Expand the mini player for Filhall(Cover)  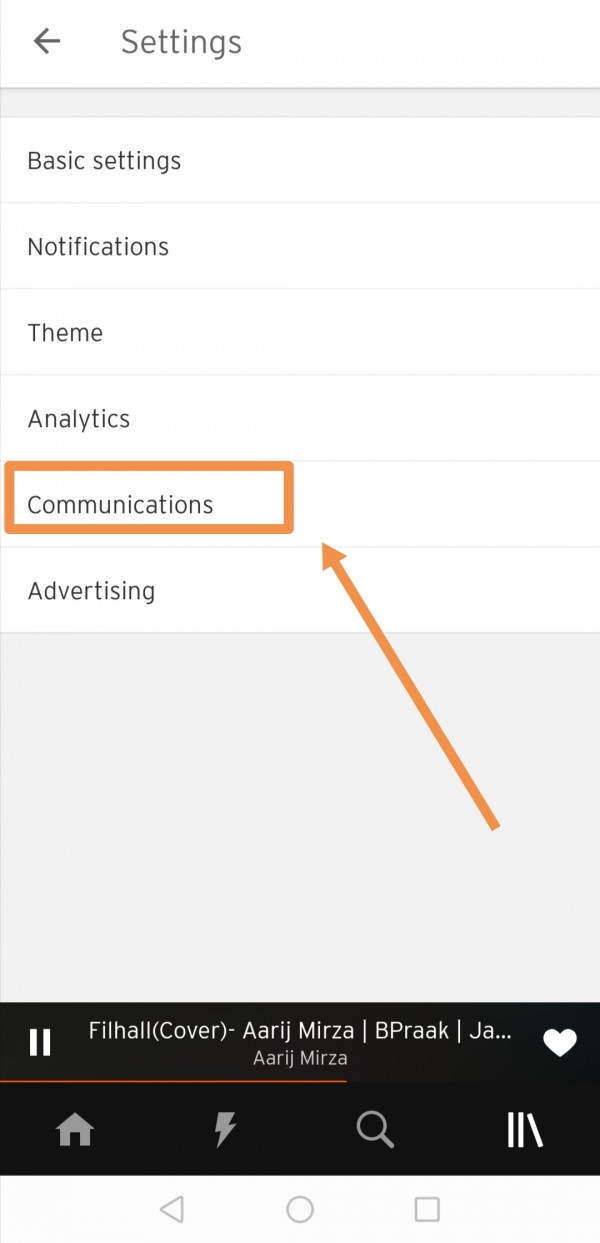(300, 1042)
